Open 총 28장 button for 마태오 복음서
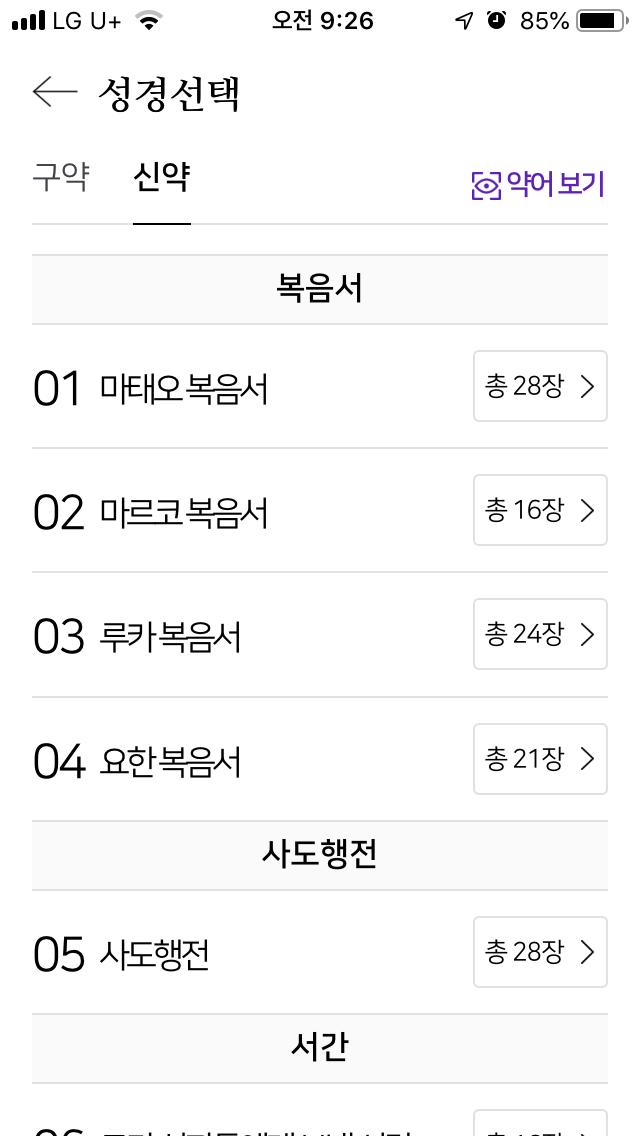640x1136 pixels. click(540, 386)
